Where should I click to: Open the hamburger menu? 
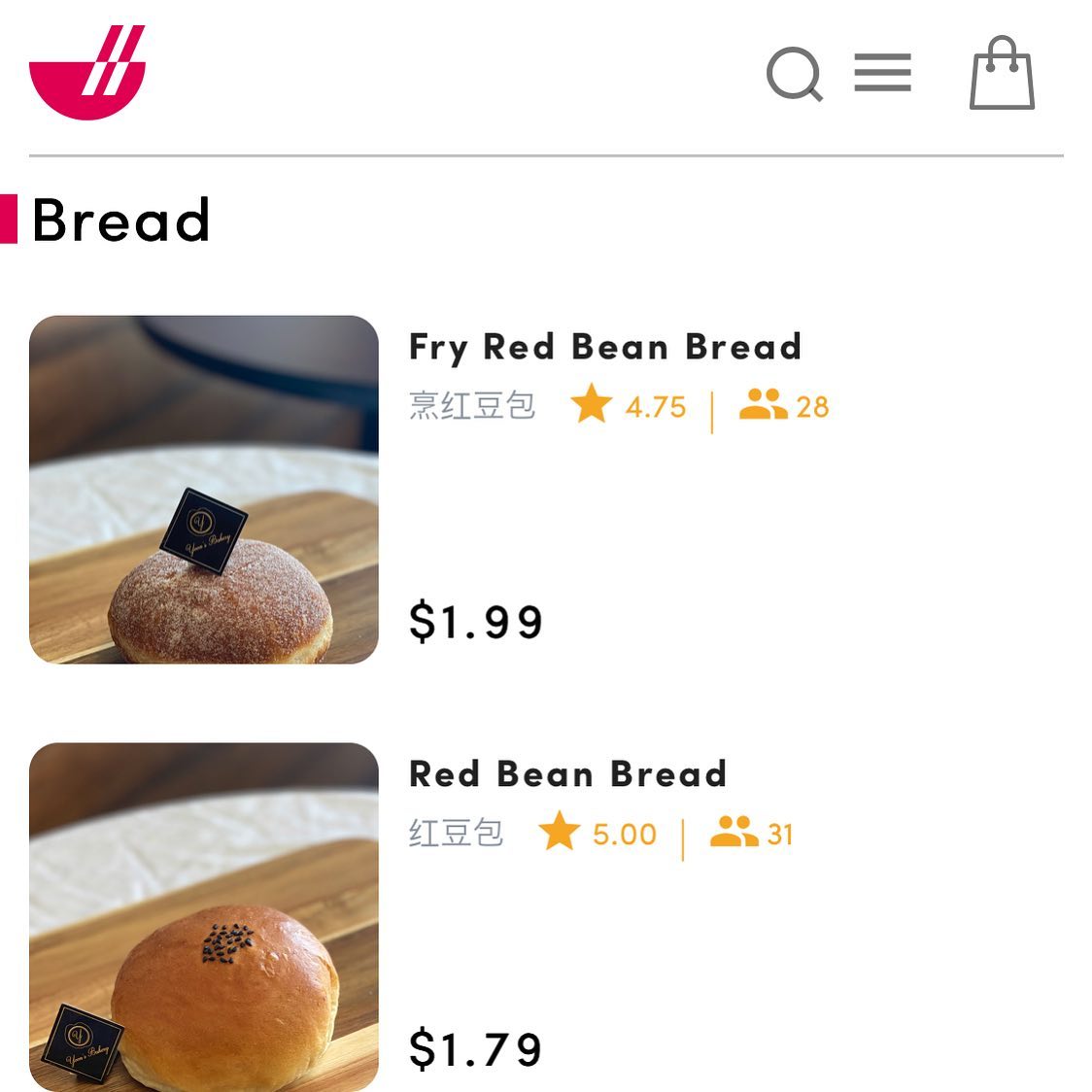(882, 73)
